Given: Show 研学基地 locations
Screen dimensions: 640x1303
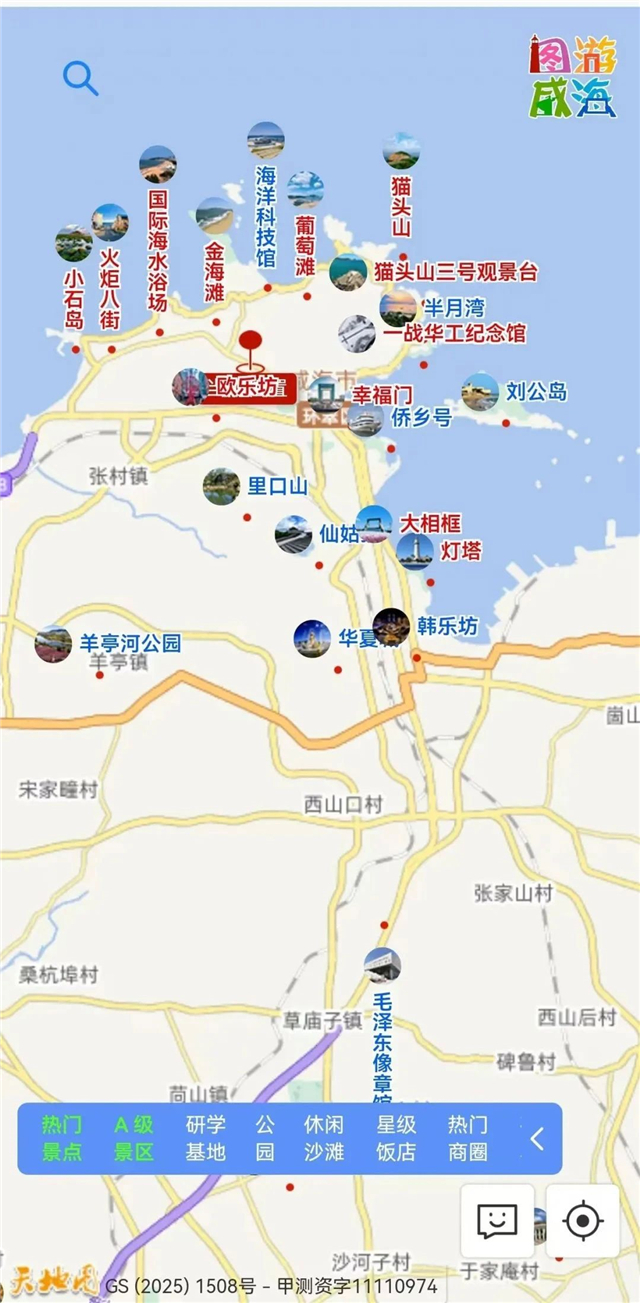Looking at the screenshot, I should pos(205,1138).
